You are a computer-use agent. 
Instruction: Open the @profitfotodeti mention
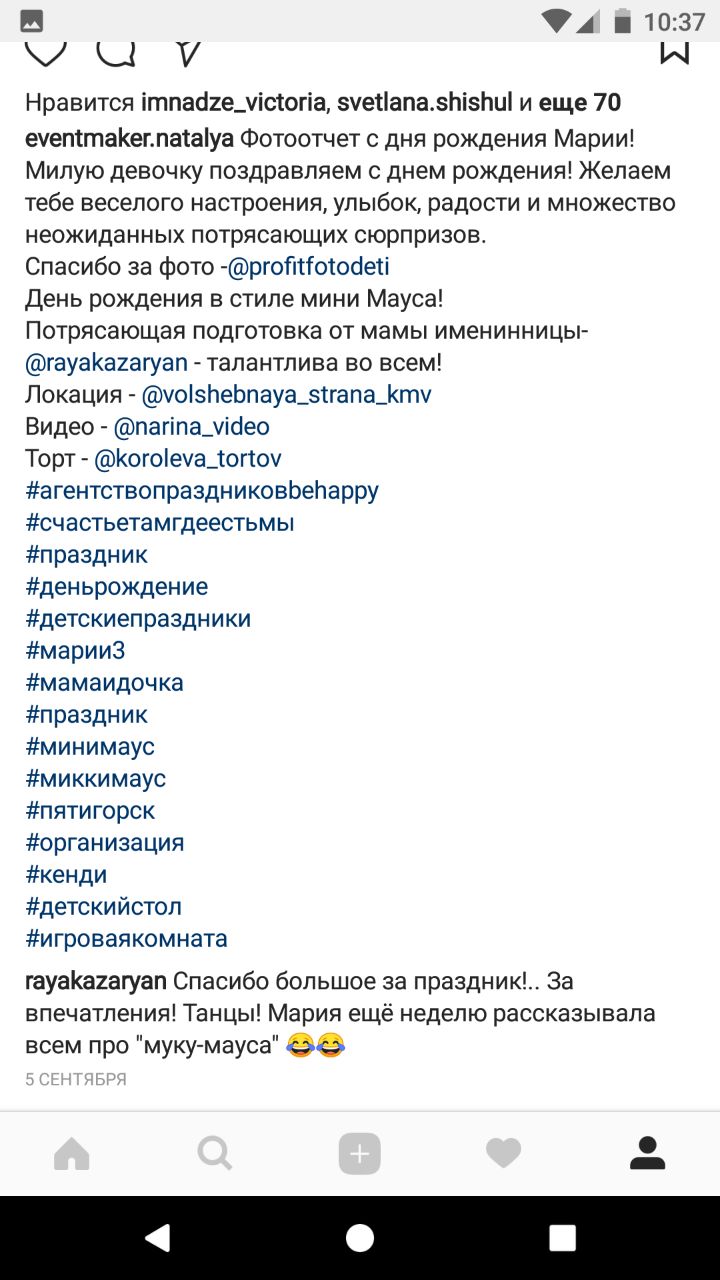309,267
